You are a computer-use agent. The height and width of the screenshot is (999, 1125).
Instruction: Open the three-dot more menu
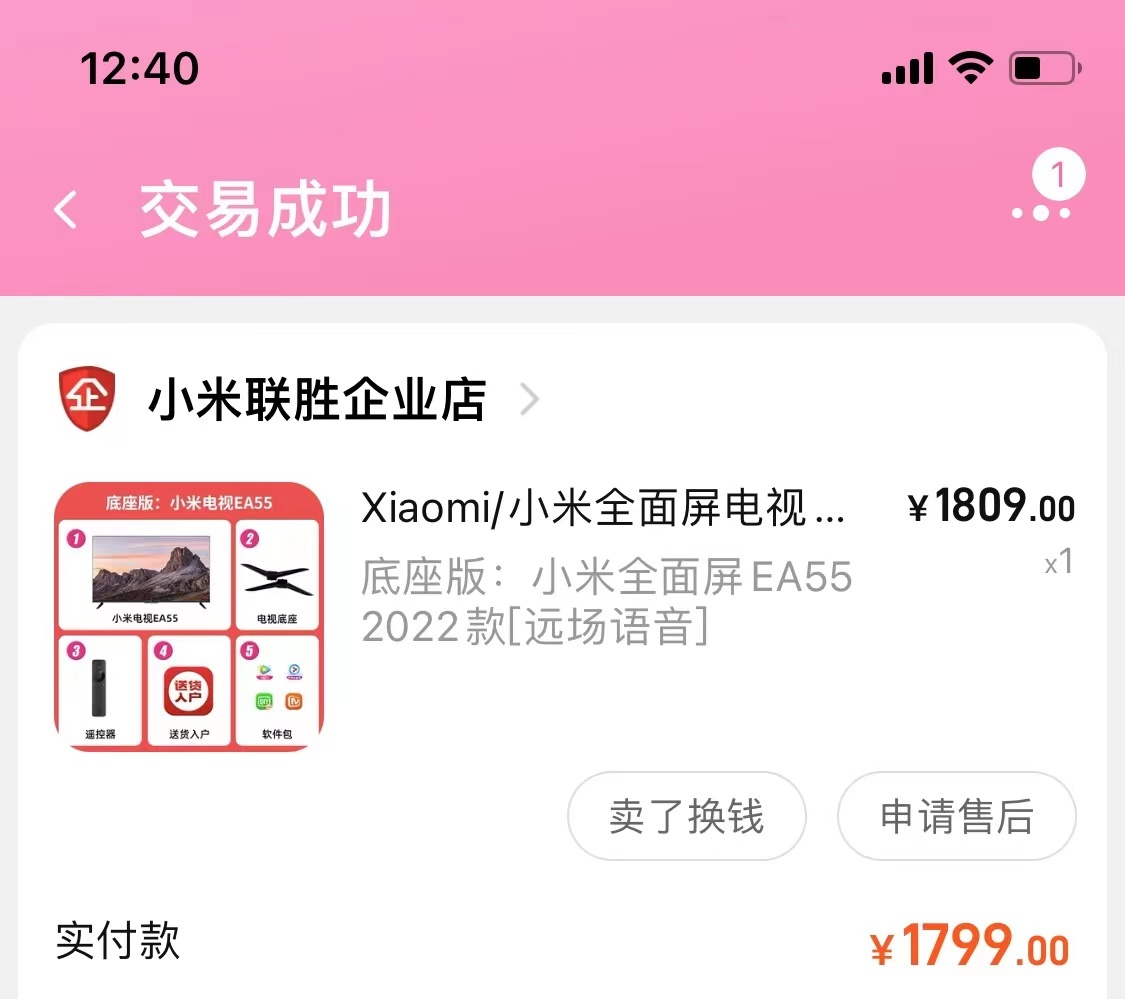(1040, 211)
